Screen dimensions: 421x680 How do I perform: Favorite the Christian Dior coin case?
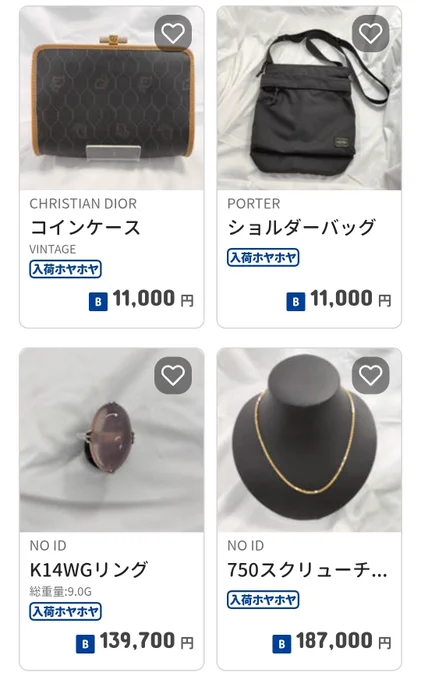point(173,33)
